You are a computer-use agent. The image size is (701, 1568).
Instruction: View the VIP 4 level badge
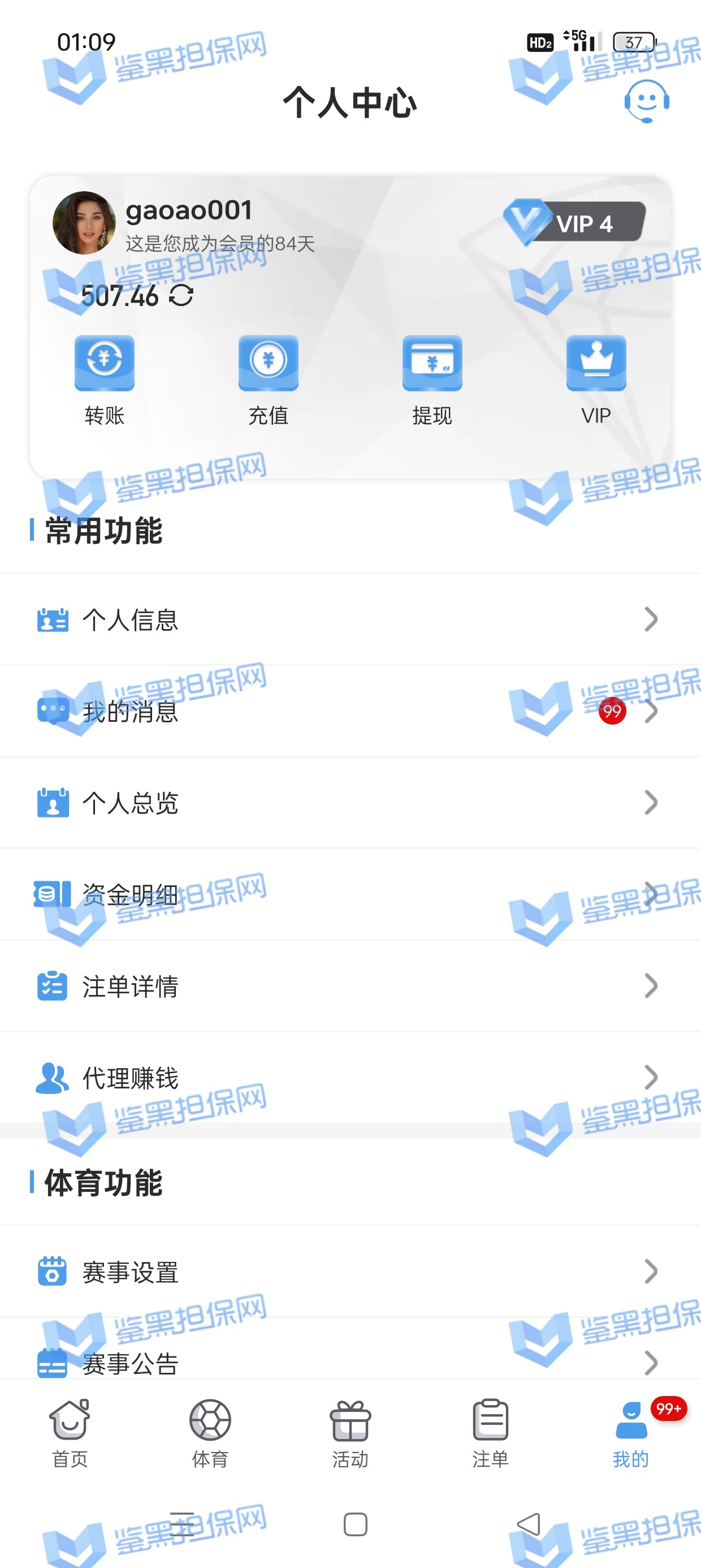pyautogui.click(x=574, y=222)
